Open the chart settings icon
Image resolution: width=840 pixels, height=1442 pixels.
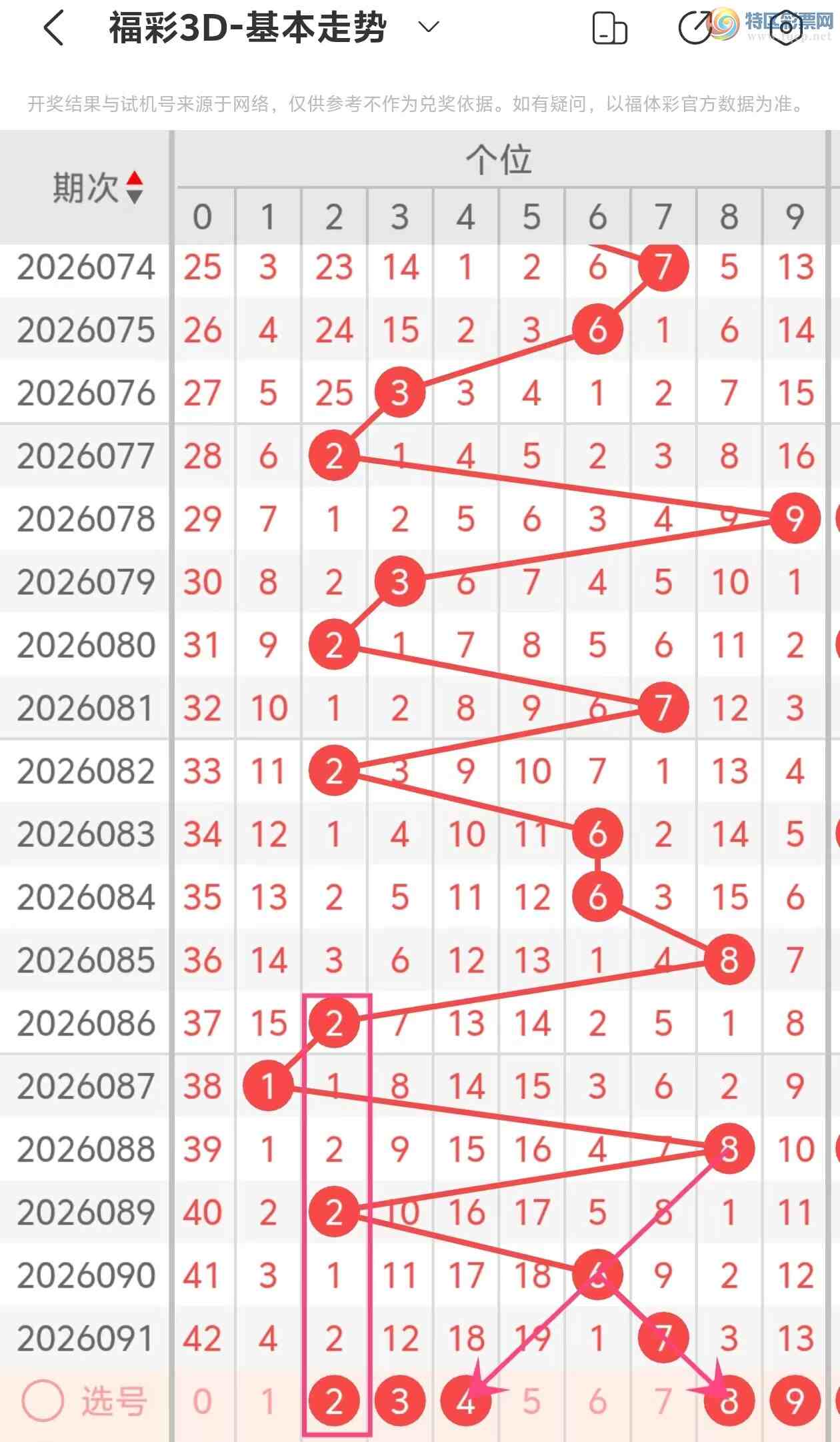787,28
